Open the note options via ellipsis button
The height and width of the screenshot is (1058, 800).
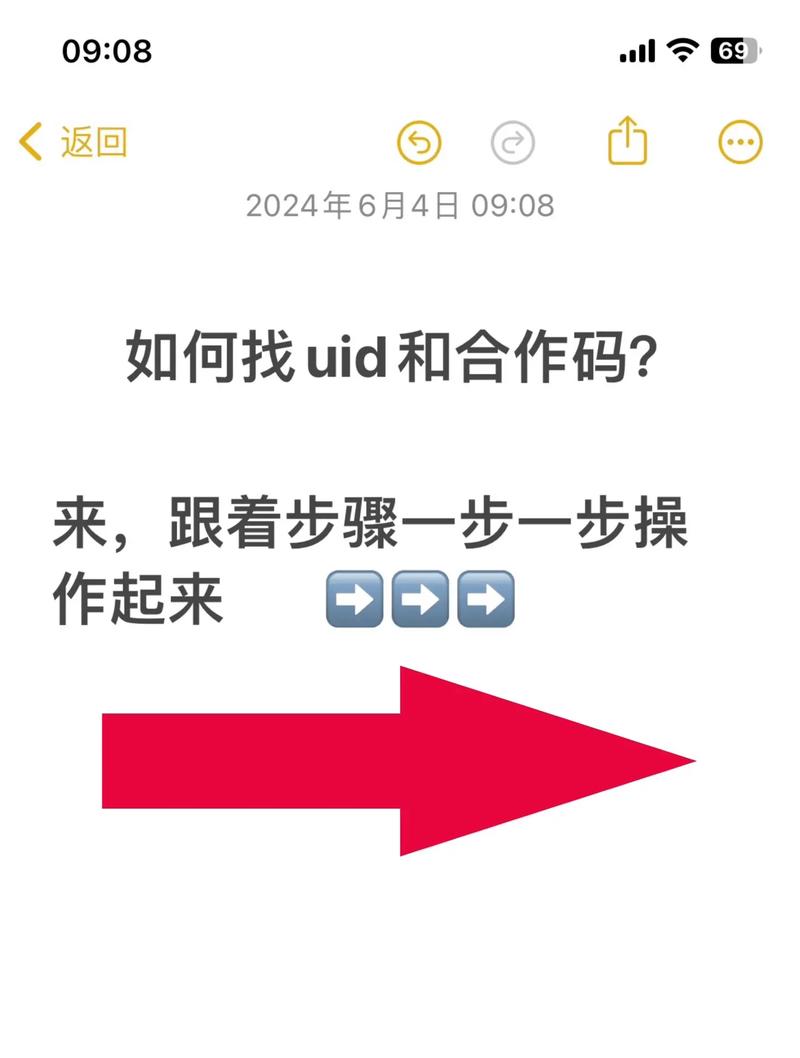(738, 143)
